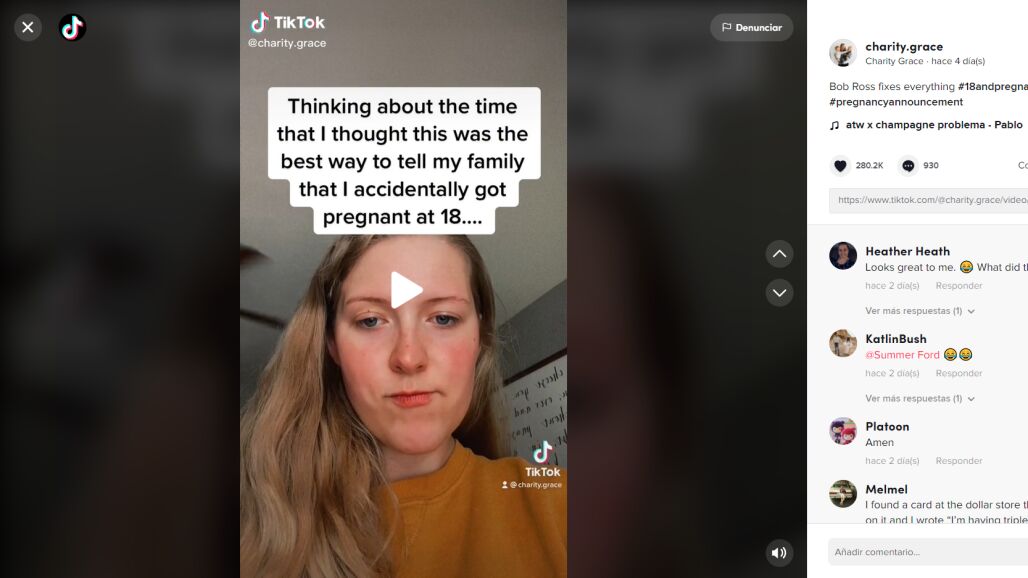The image size is (1028, 578).
Task: Open the comments bubble icon
Action: pyautogui.click(x=908, y=166)
